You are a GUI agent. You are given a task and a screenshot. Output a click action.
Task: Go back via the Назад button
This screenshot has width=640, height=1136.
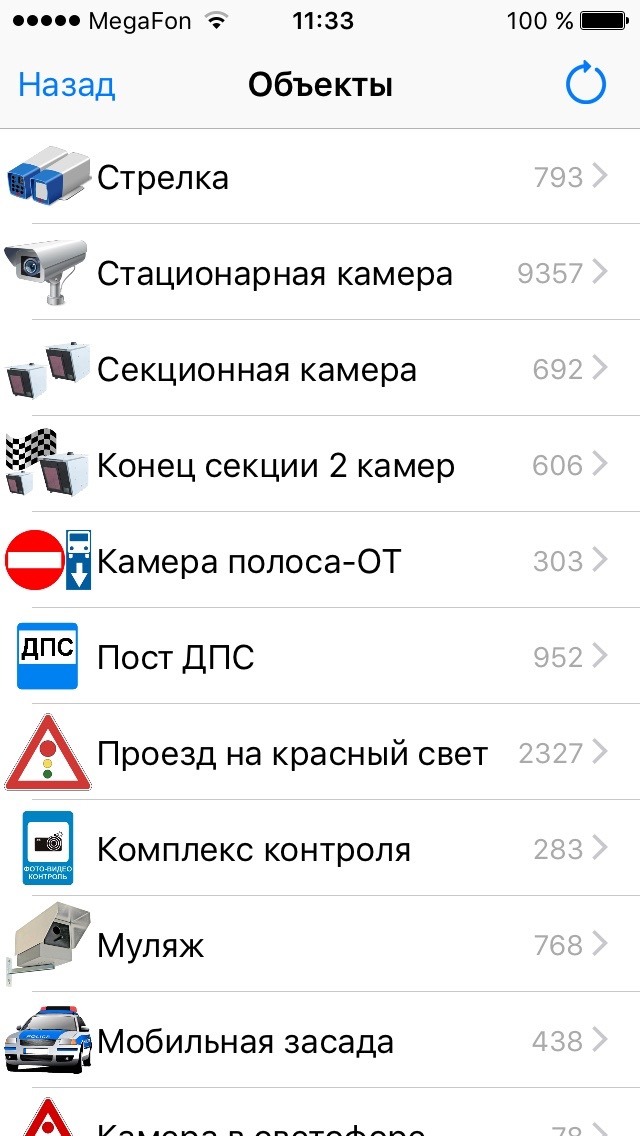click(66, 85)
